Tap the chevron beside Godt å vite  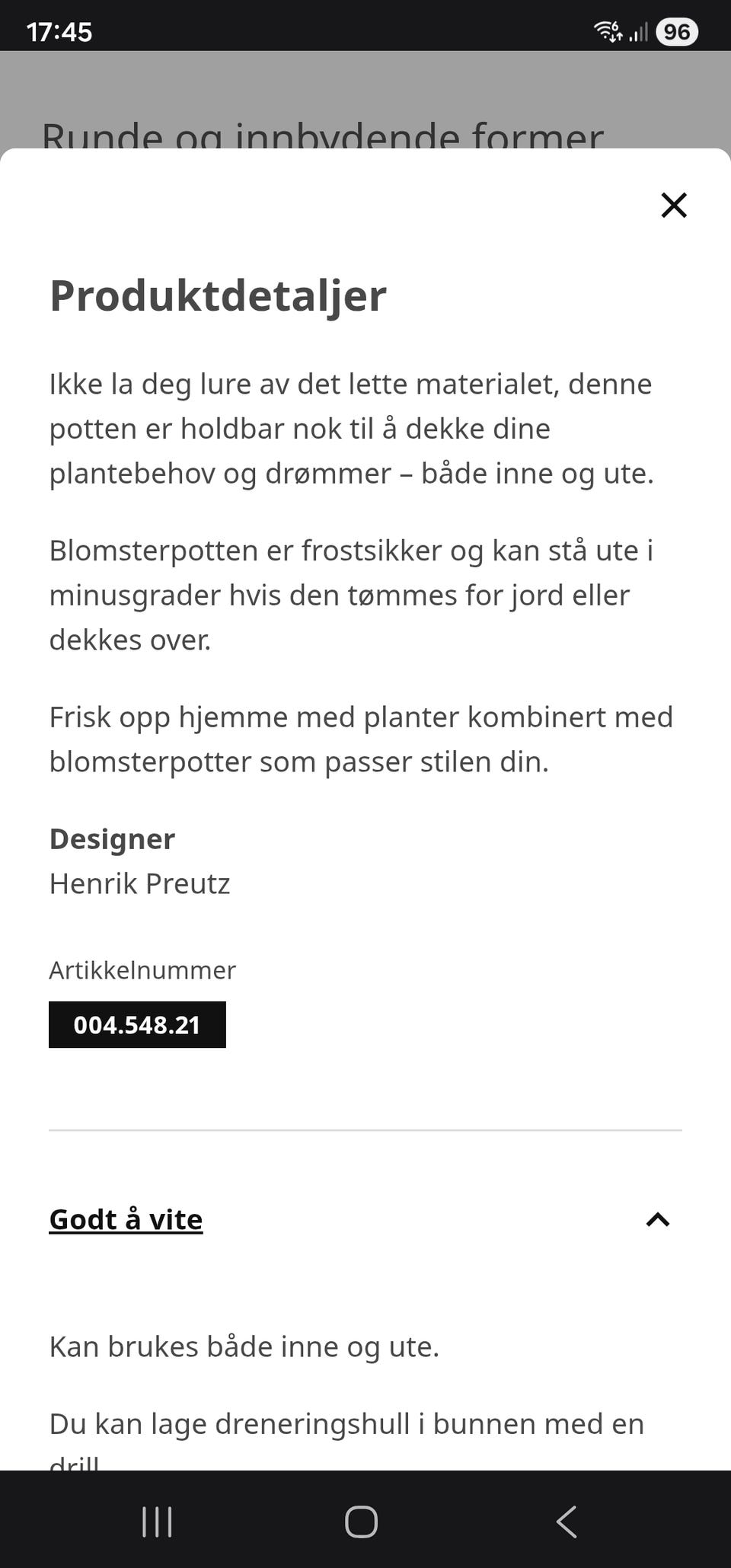(x=656, y=1218)
